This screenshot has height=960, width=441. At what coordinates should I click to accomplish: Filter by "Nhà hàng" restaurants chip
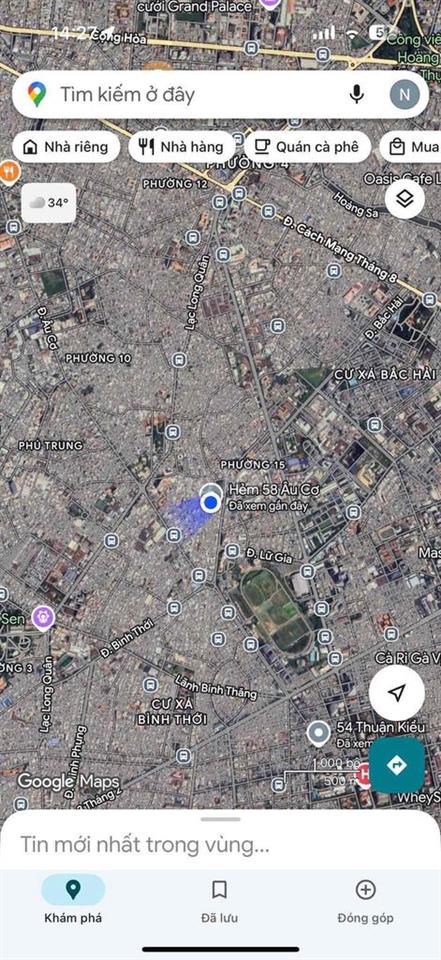(182, 147)
